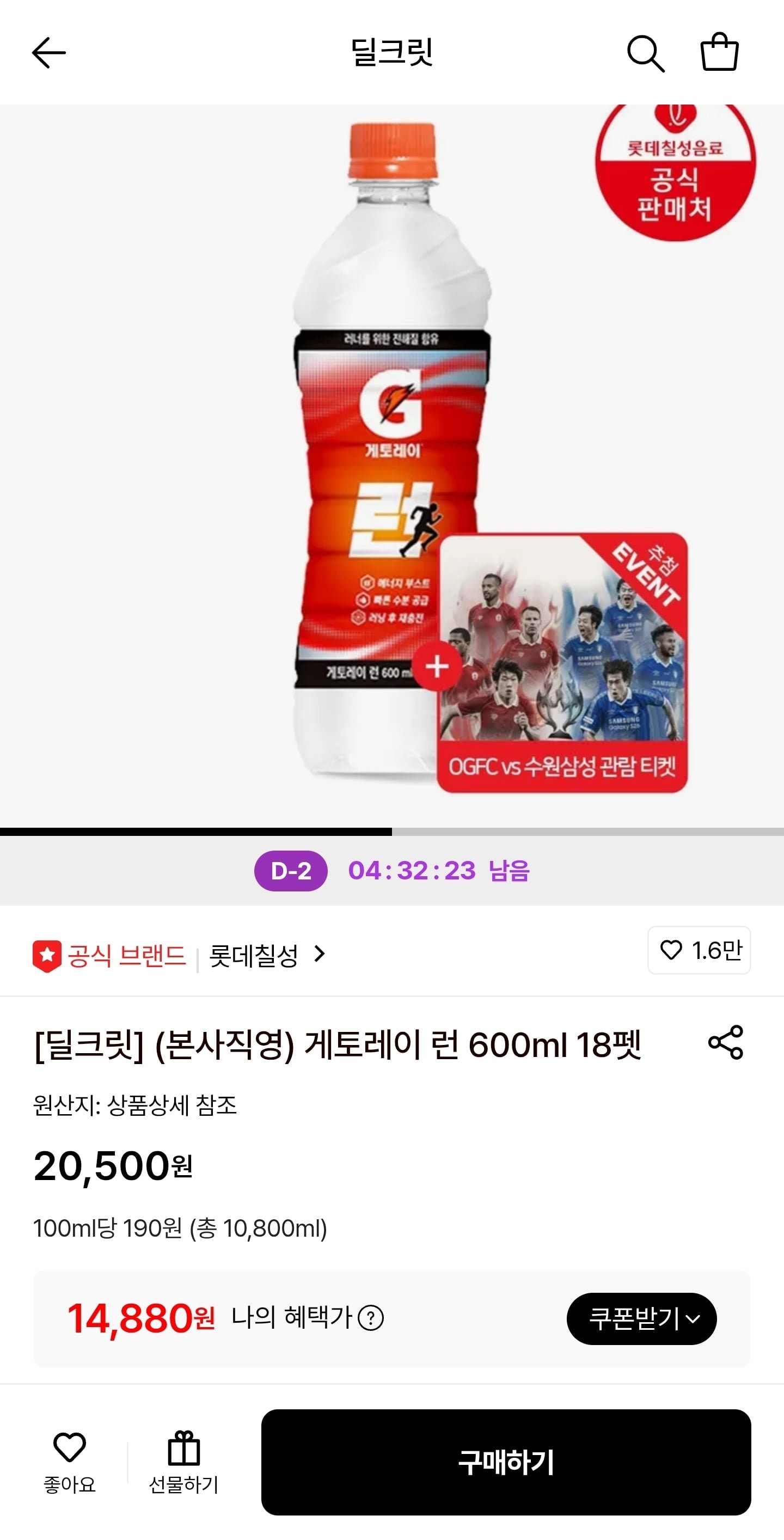Image resolution: width=784 pixels, height=1540 pixels.
Task: Tap the 좋아요 button in bottom bar
Action: coord(70,1461)
